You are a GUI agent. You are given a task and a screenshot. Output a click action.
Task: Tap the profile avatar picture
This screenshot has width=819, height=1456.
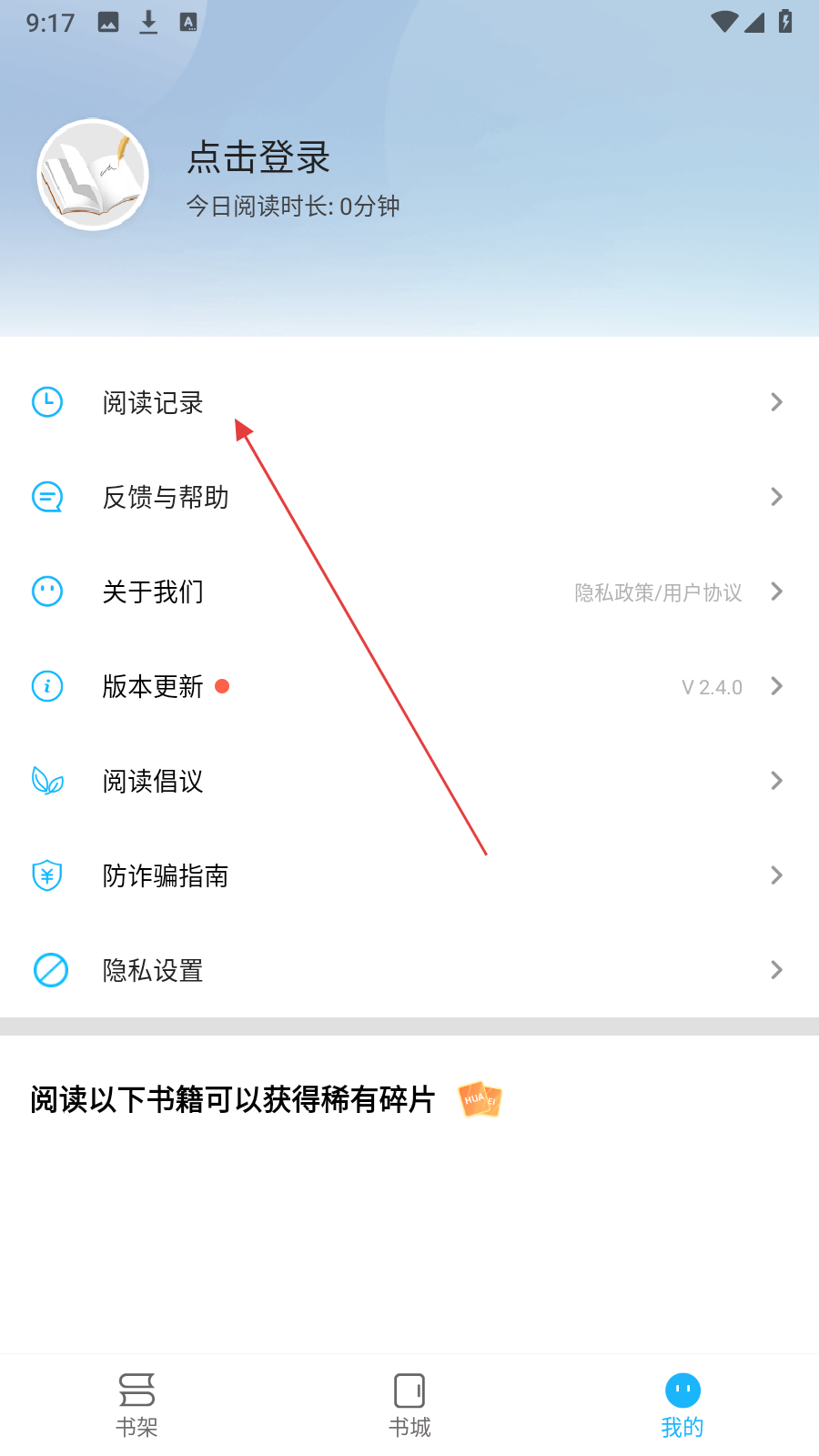(x=93, y=175)
